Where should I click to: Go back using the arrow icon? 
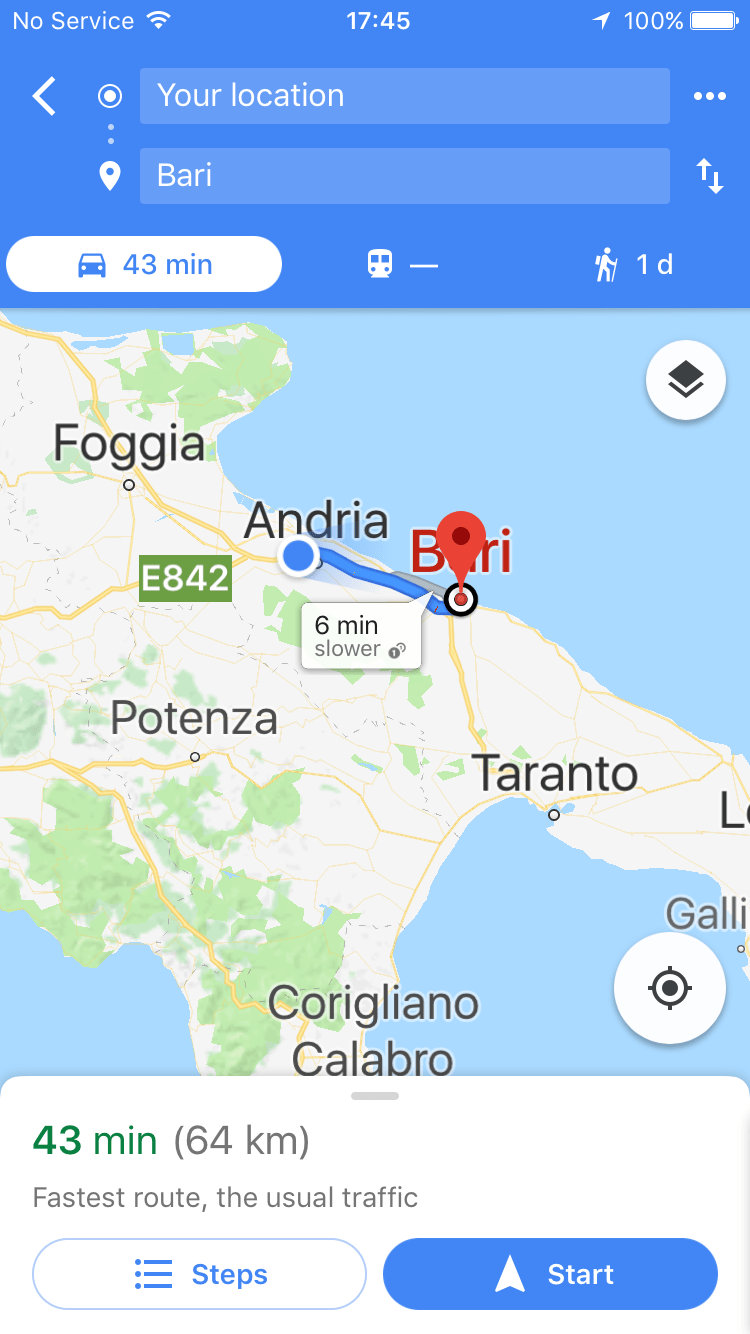point(44,96)
